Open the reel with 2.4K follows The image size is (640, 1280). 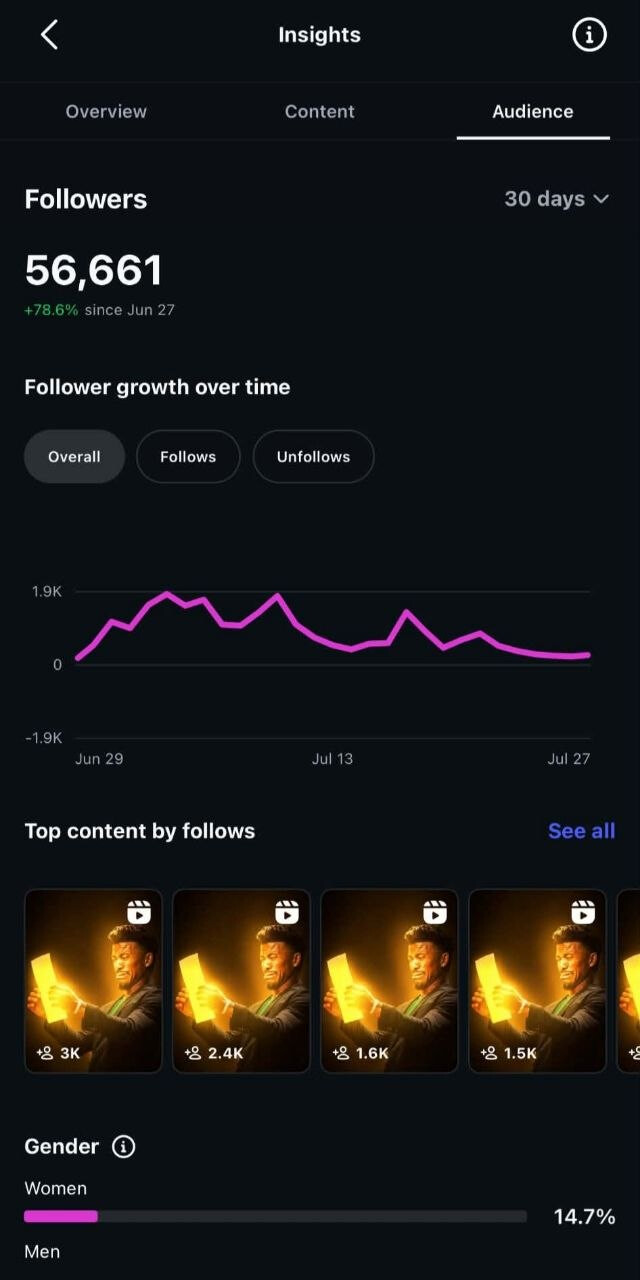(x=241, y=981)
